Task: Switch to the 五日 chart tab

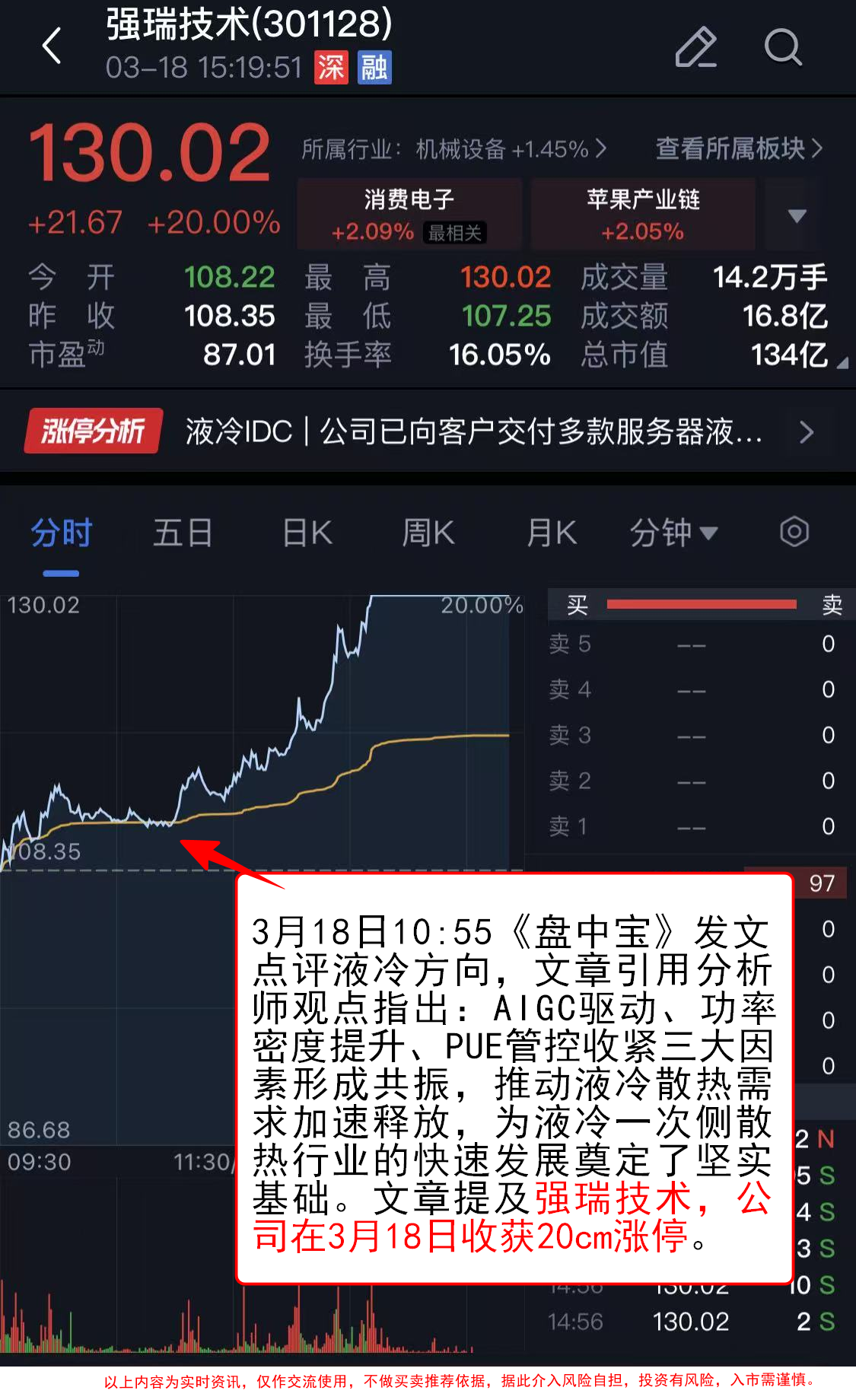Action: pos(183,533)
